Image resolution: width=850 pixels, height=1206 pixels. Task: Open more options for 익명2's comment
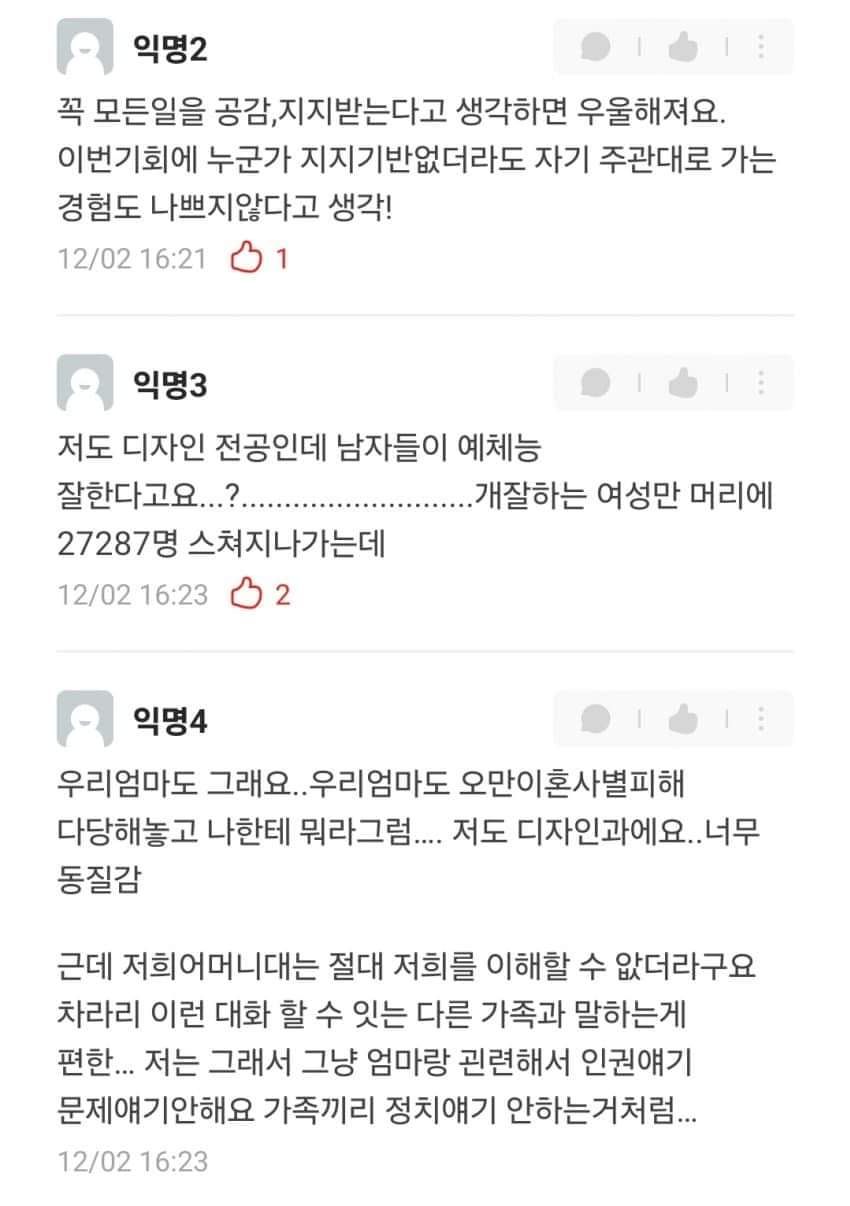pos(761,46)
